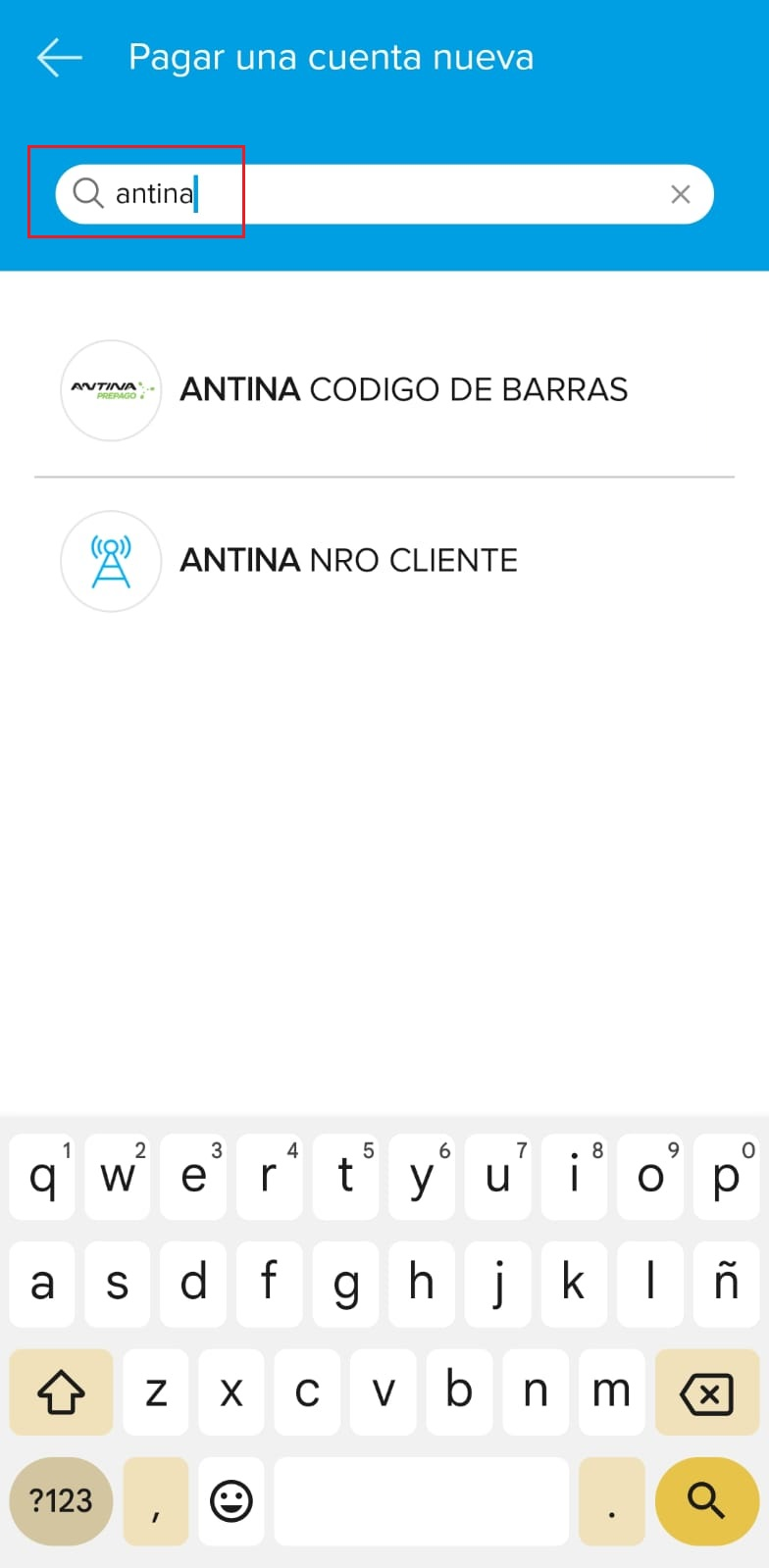The height and width of the screenshot is (1568, 769).
Task: Tap the search field containing antina
Action: (383, 194)
